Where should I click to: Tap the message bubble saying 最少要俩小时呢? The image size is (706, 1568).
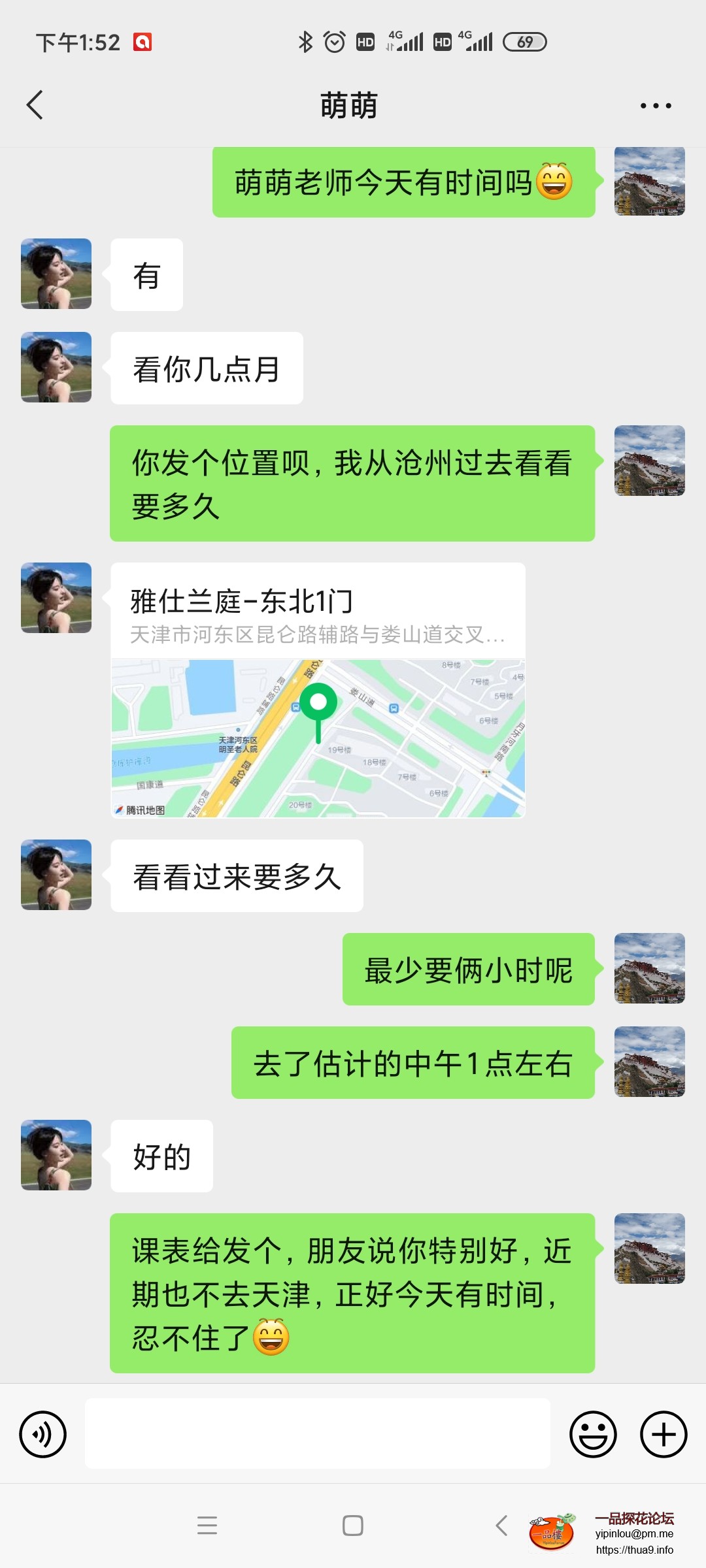[467, 971]
